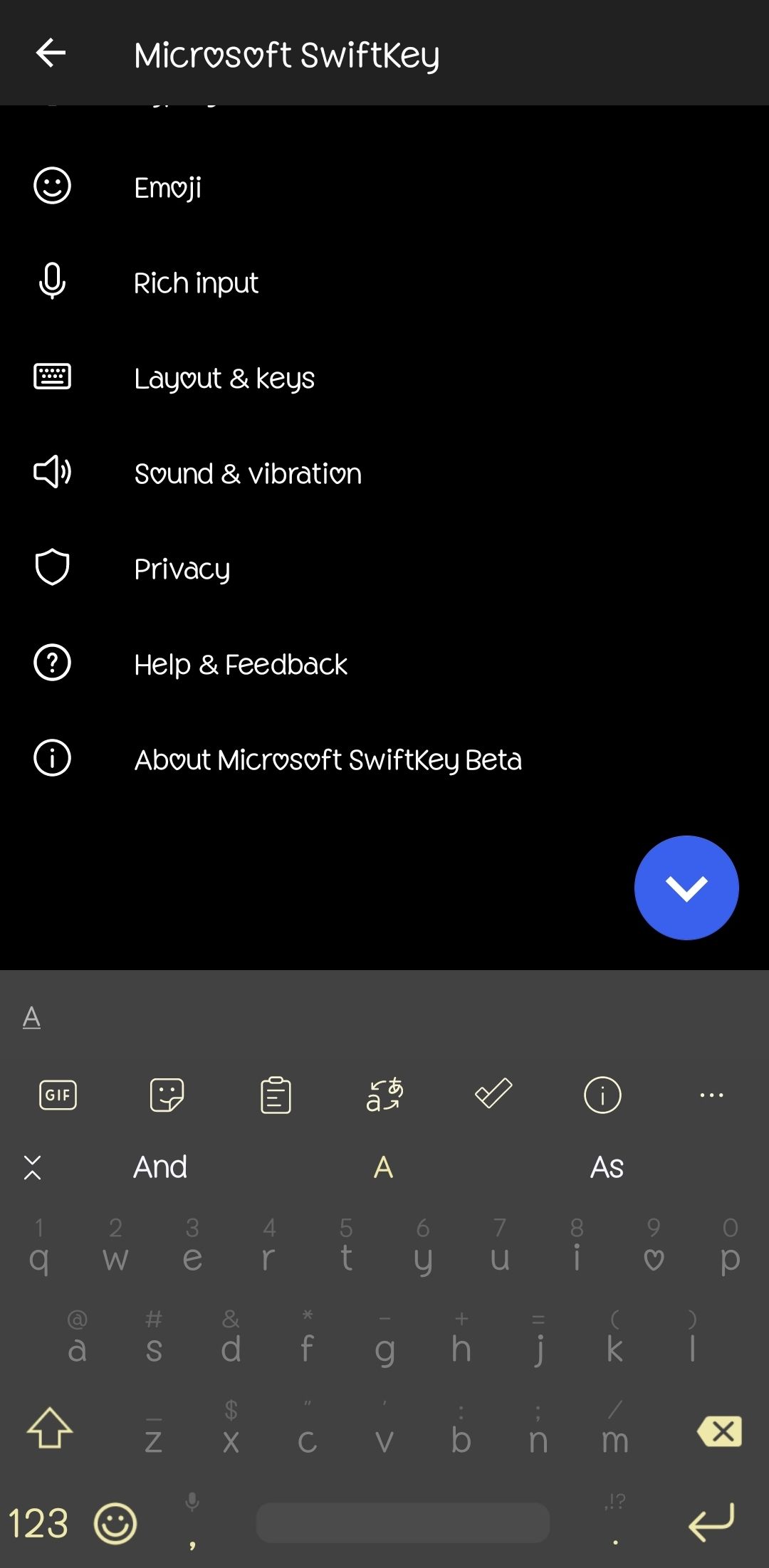This screenshot has width=769, height=1568.
Task: Tap the backspace key
Action: 719,1431
